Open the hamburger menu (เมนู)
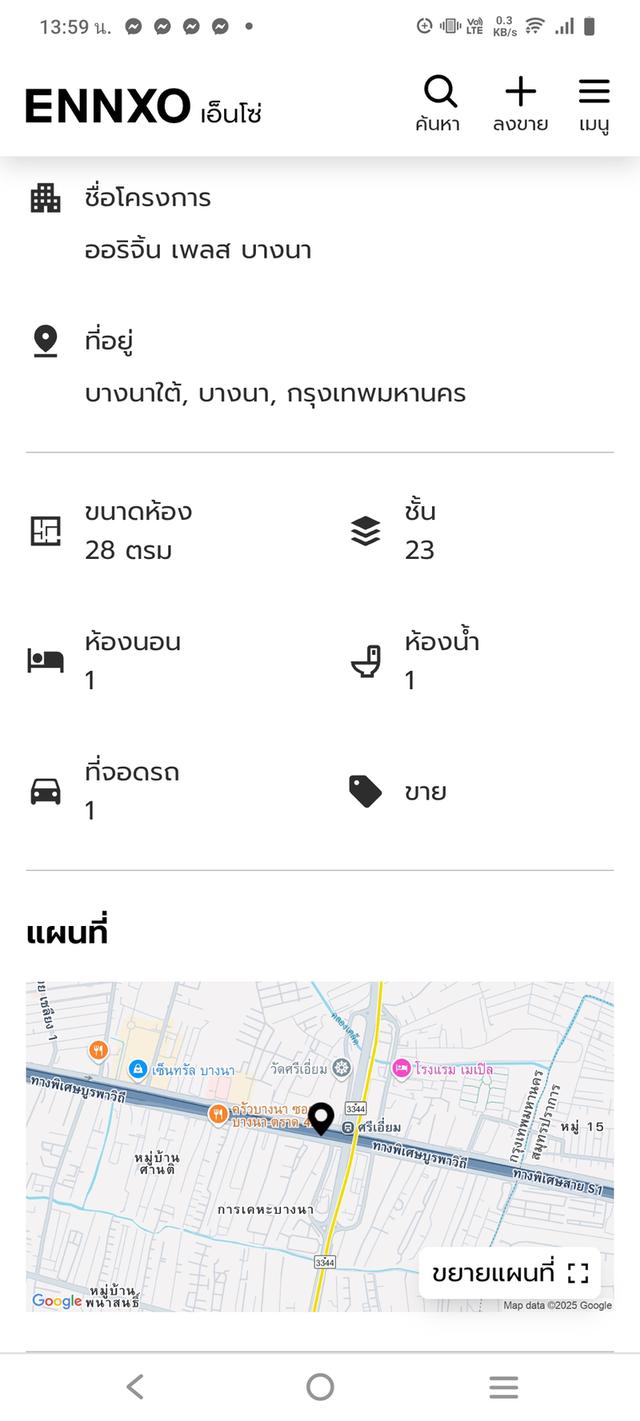This screenshot has height=1421, width=640. coord(594,104)
